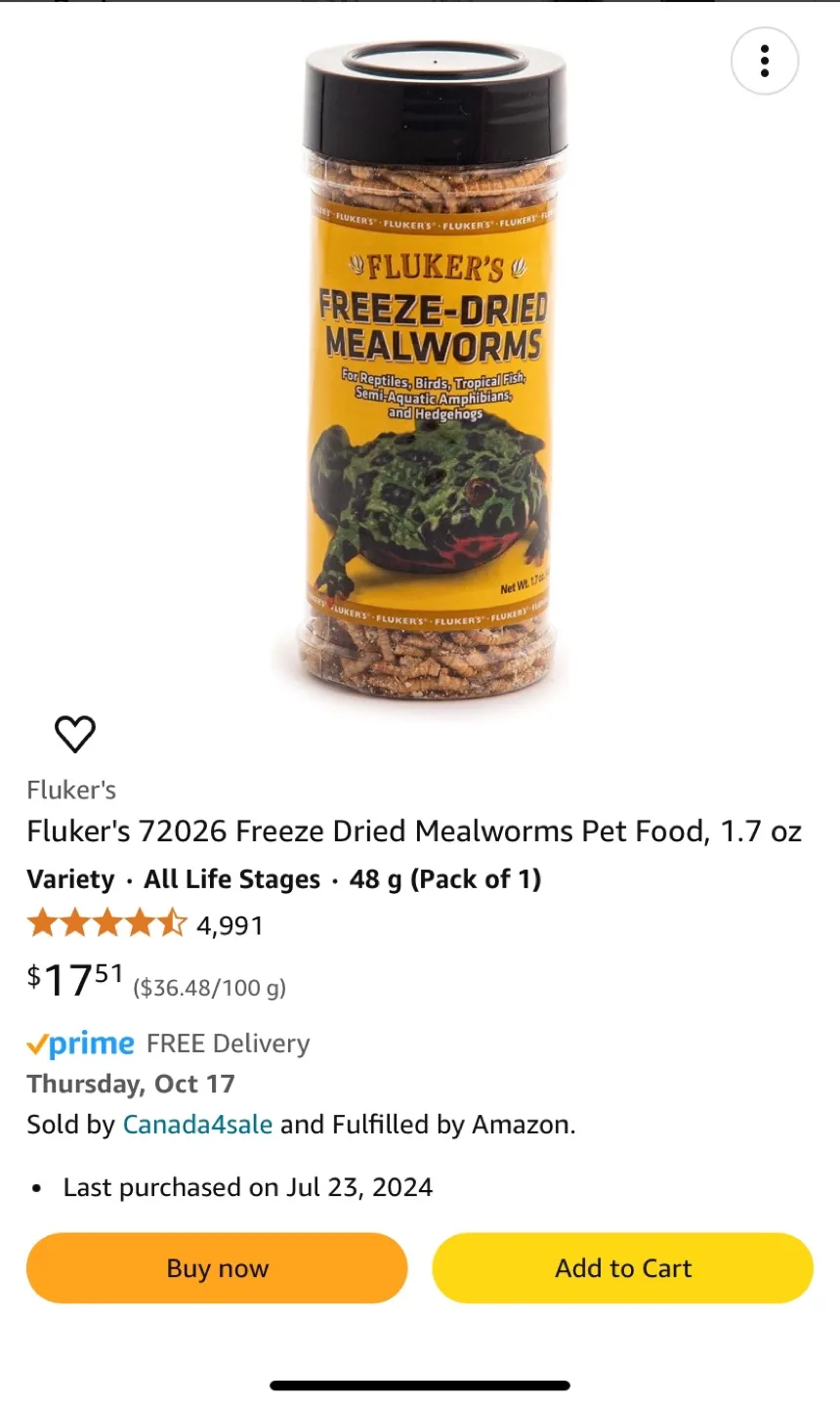Image resolution: width=840 pixels, height=1407 pixels.
Task: Tap the half-star at rating end
Action: (174, 921)
